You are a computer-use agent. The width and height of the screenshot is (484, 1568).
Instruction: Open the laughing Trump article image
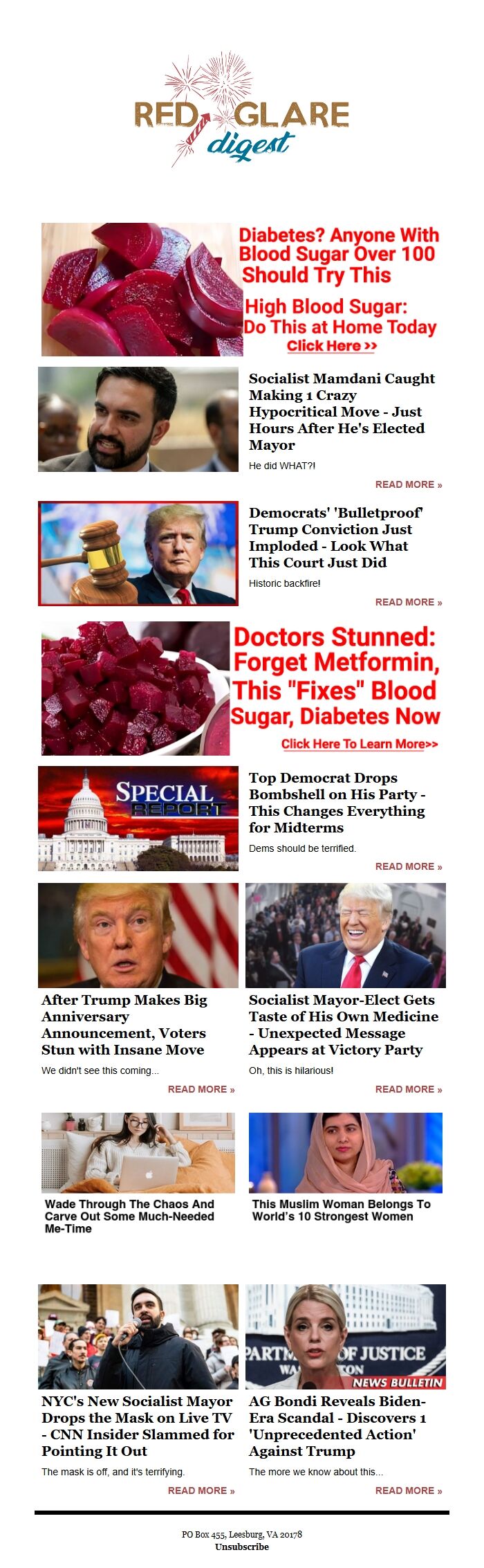(345, 936)
